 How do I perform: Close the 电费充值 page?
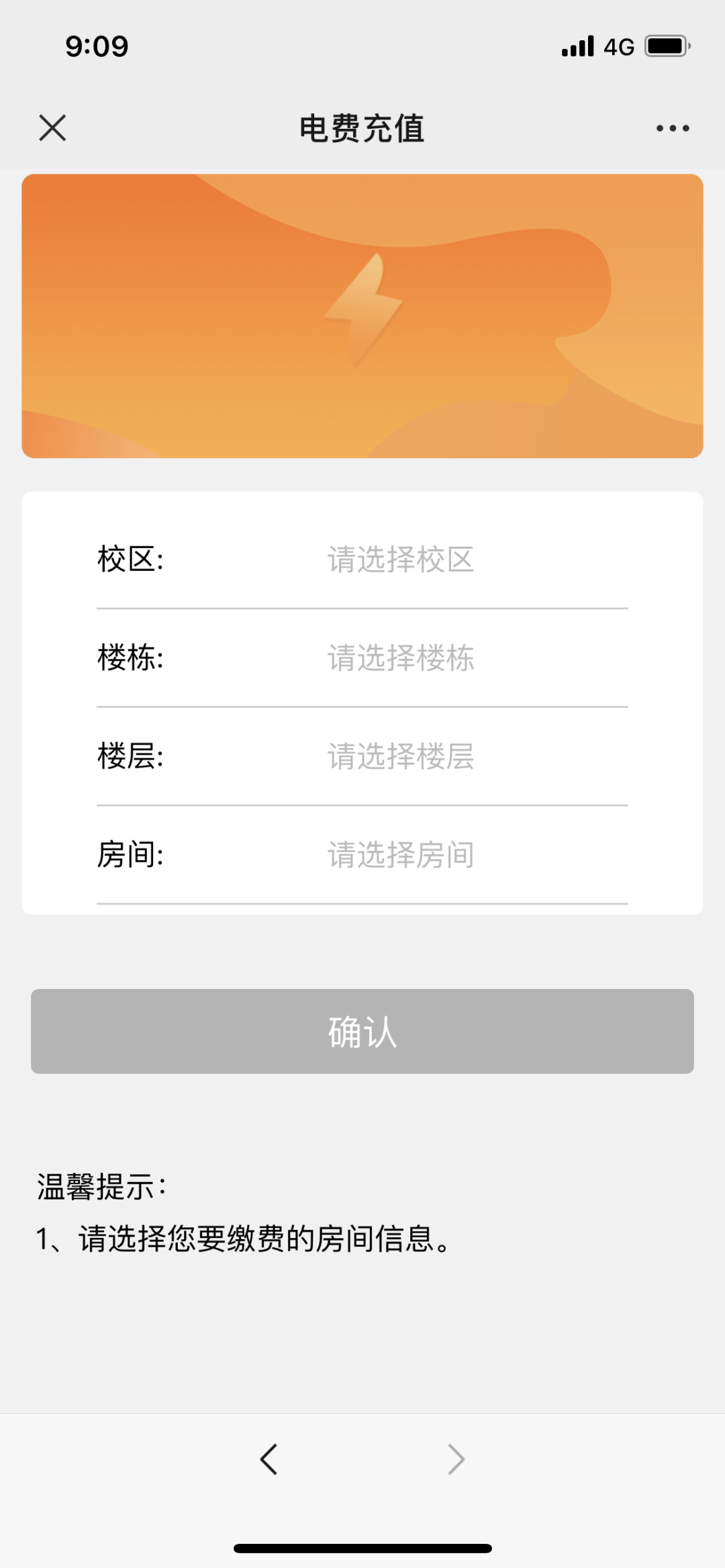pos(52,127)
